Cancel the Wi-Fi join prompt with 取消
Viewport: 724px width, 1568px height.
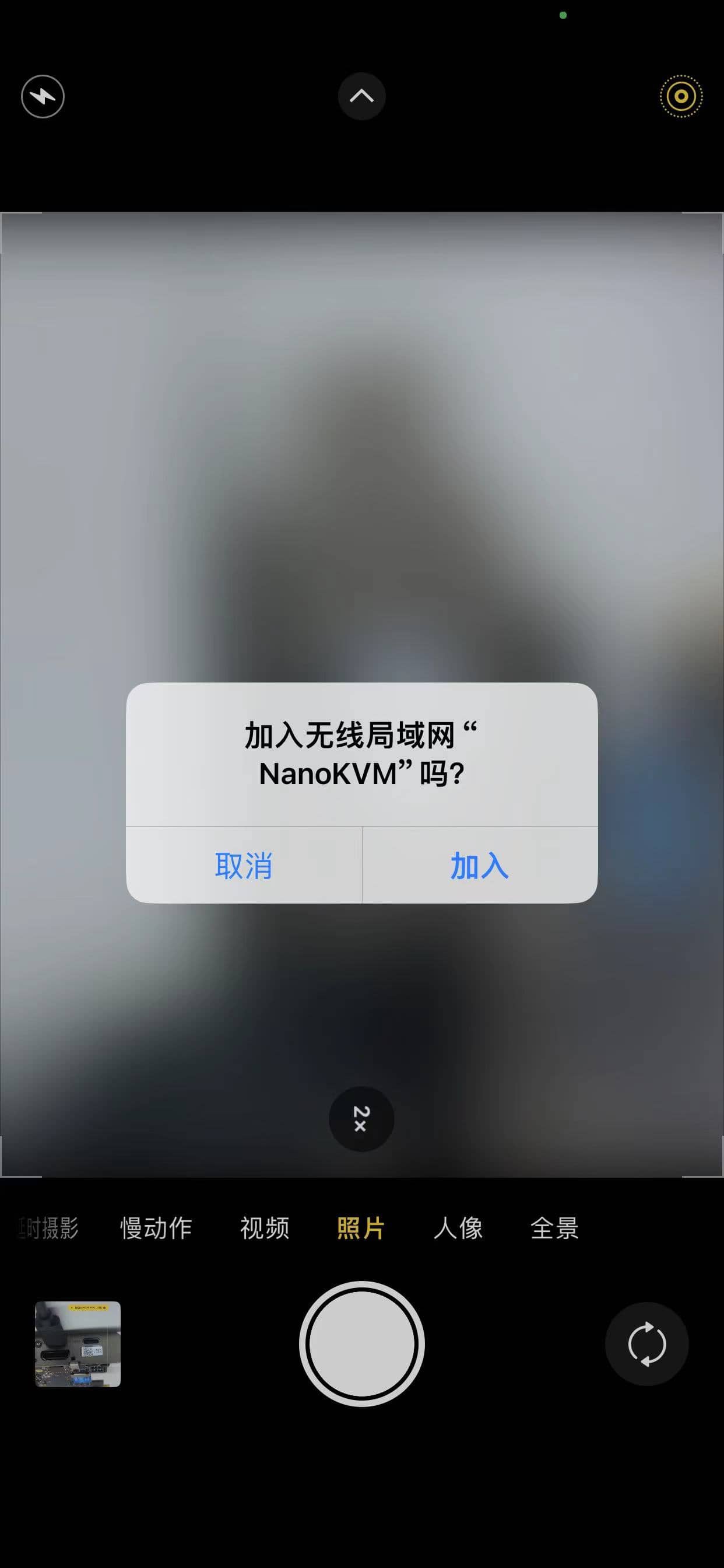(243, 865)
